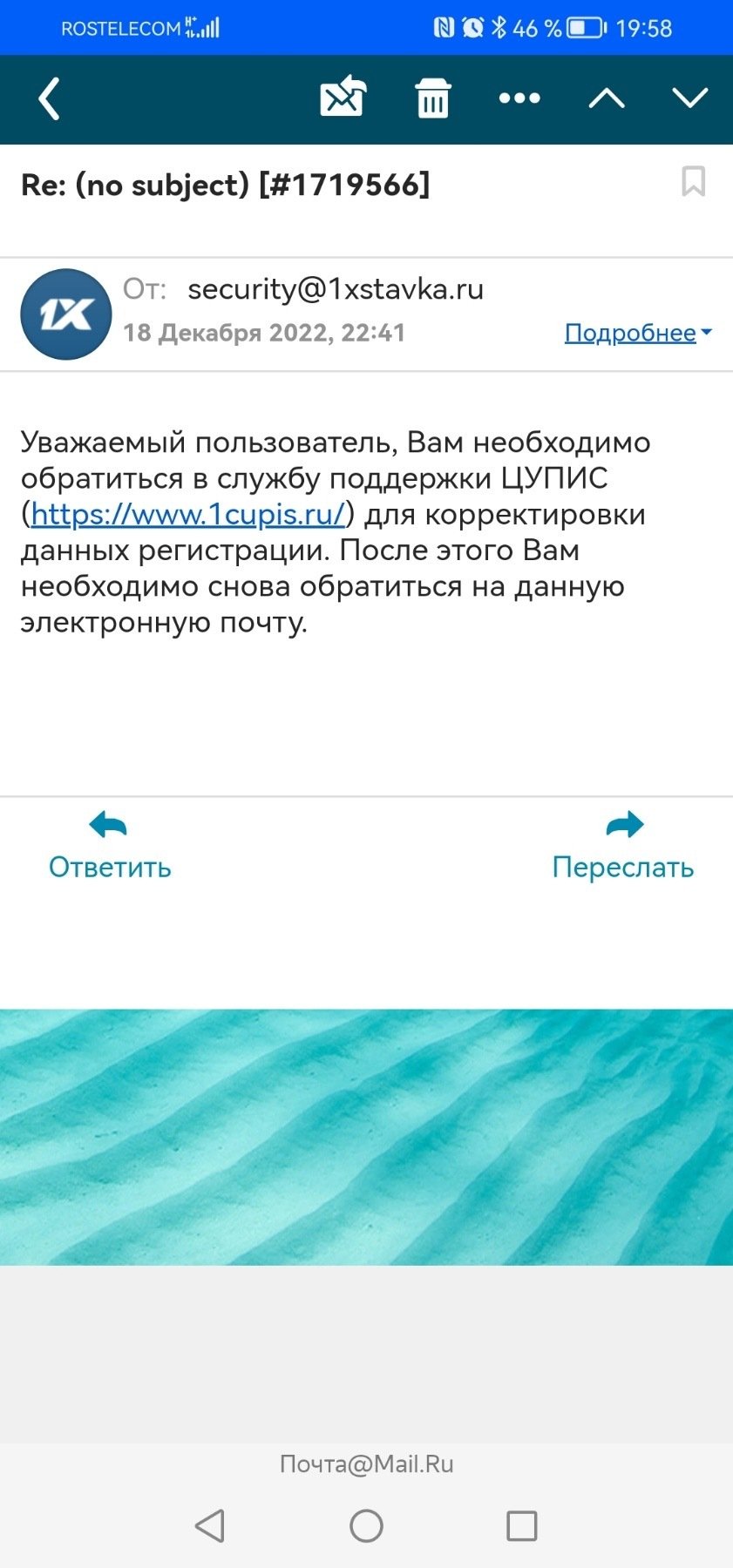Forward the email with Переслать

pyautogui.click(x=623, y=846)
